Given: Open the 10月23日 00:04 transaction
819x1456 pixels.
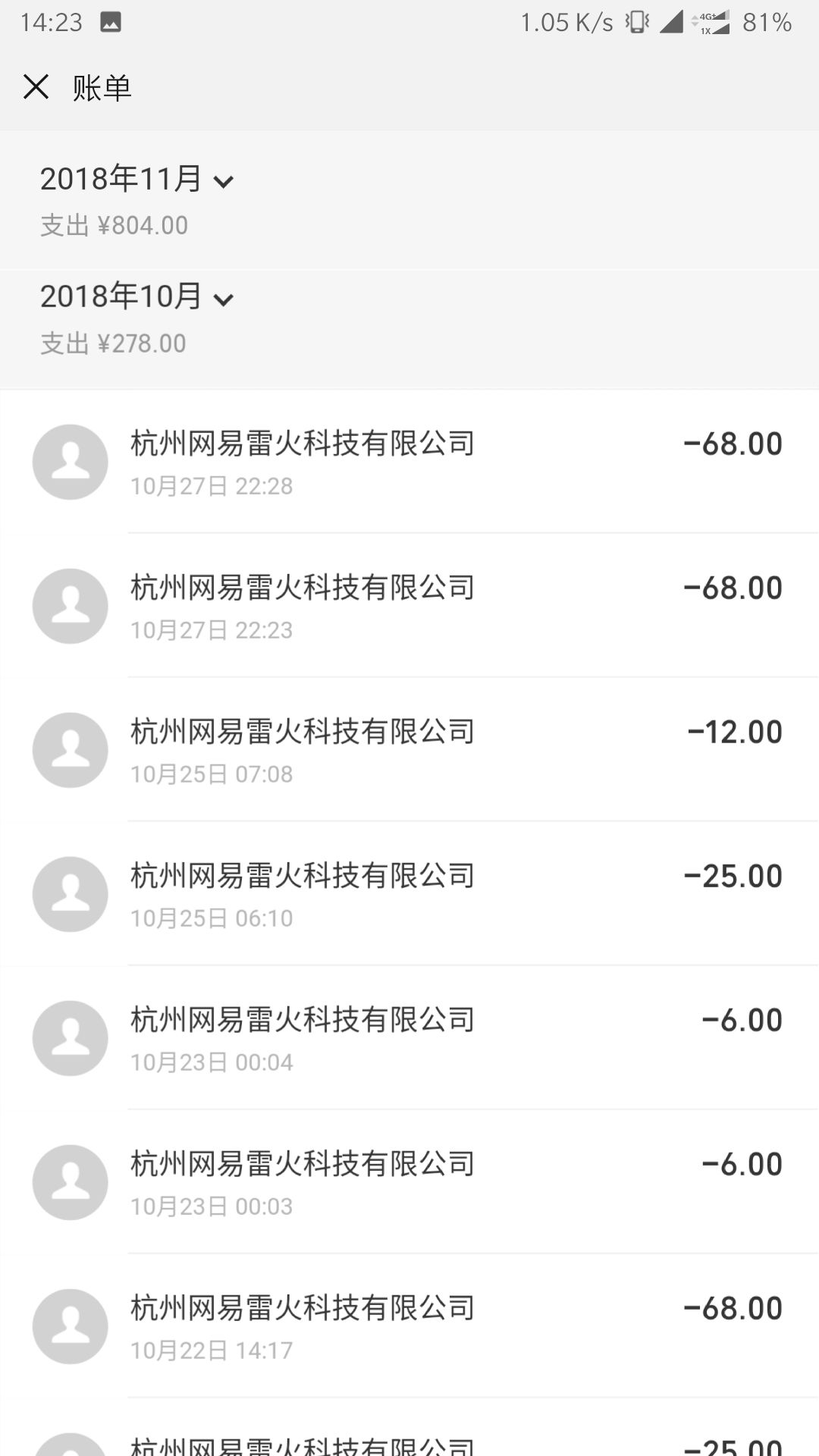Looking at the screenshot, I should (409, 1038).
